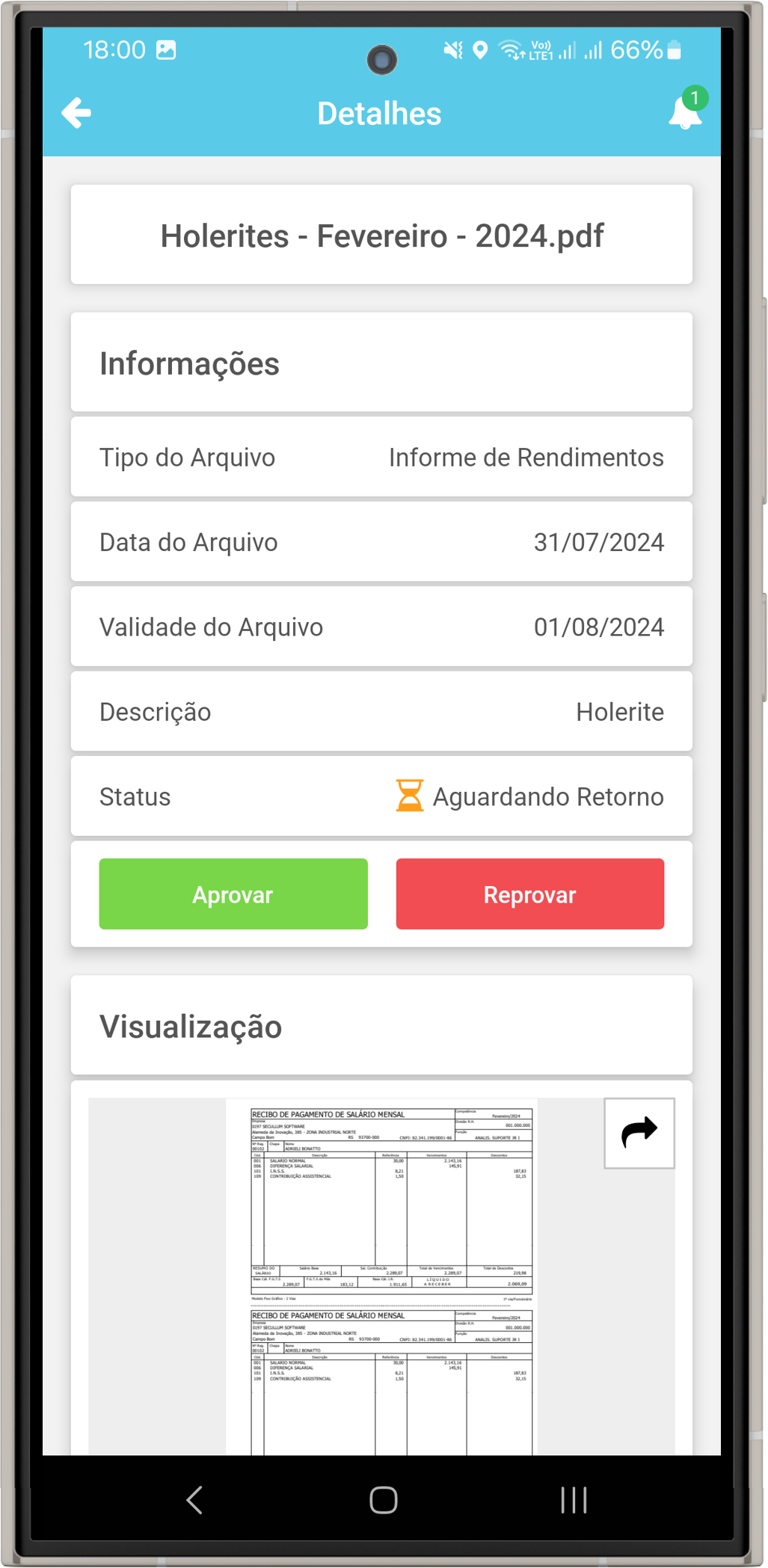Share the document with the arrow icon
The height and width of the screenshot is (1568, 768).
(639, 1133)
